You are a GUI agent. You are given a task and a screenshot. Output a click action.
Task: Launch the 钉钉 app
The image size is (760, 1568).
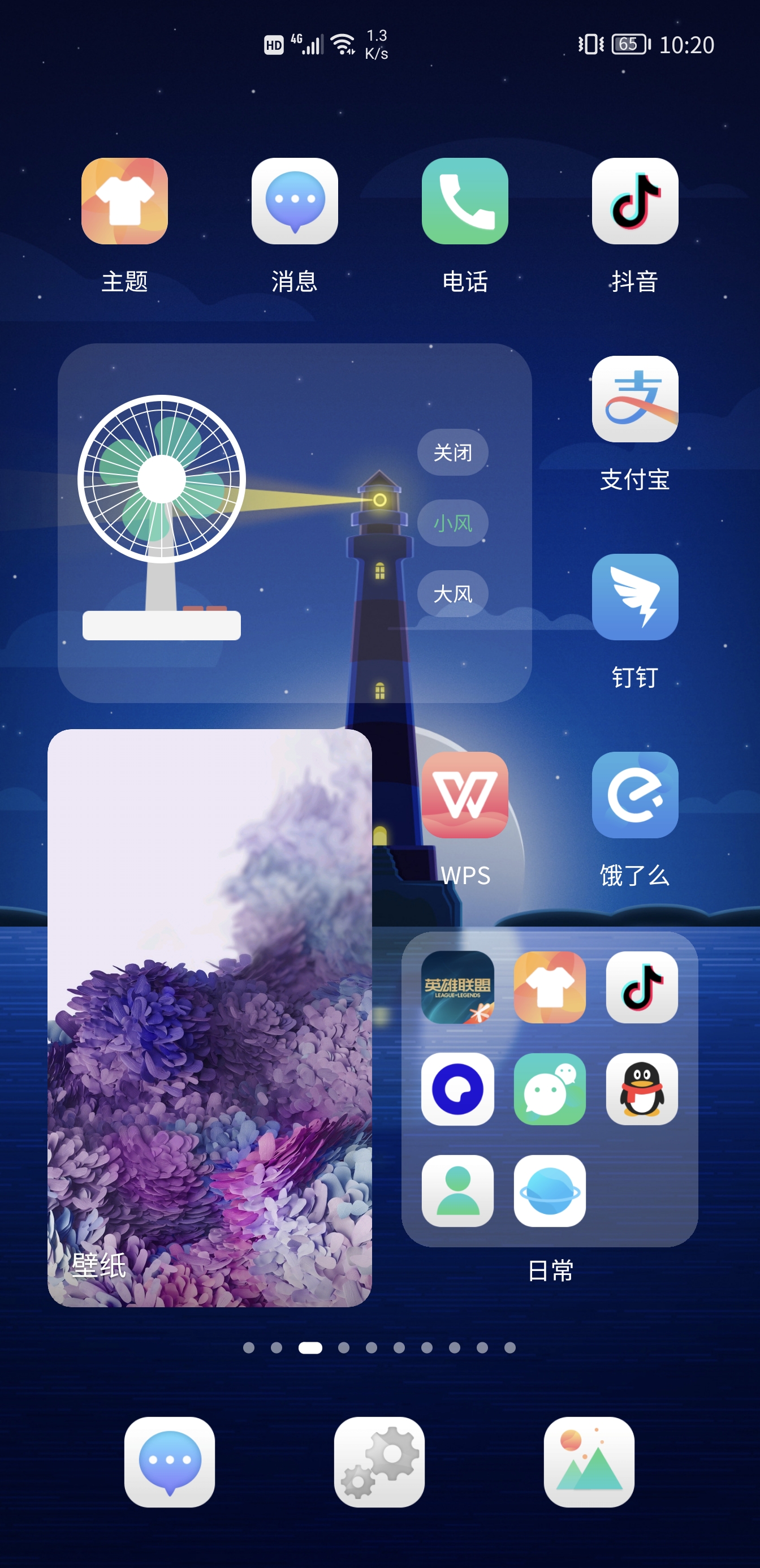click(x=634, y=597)
